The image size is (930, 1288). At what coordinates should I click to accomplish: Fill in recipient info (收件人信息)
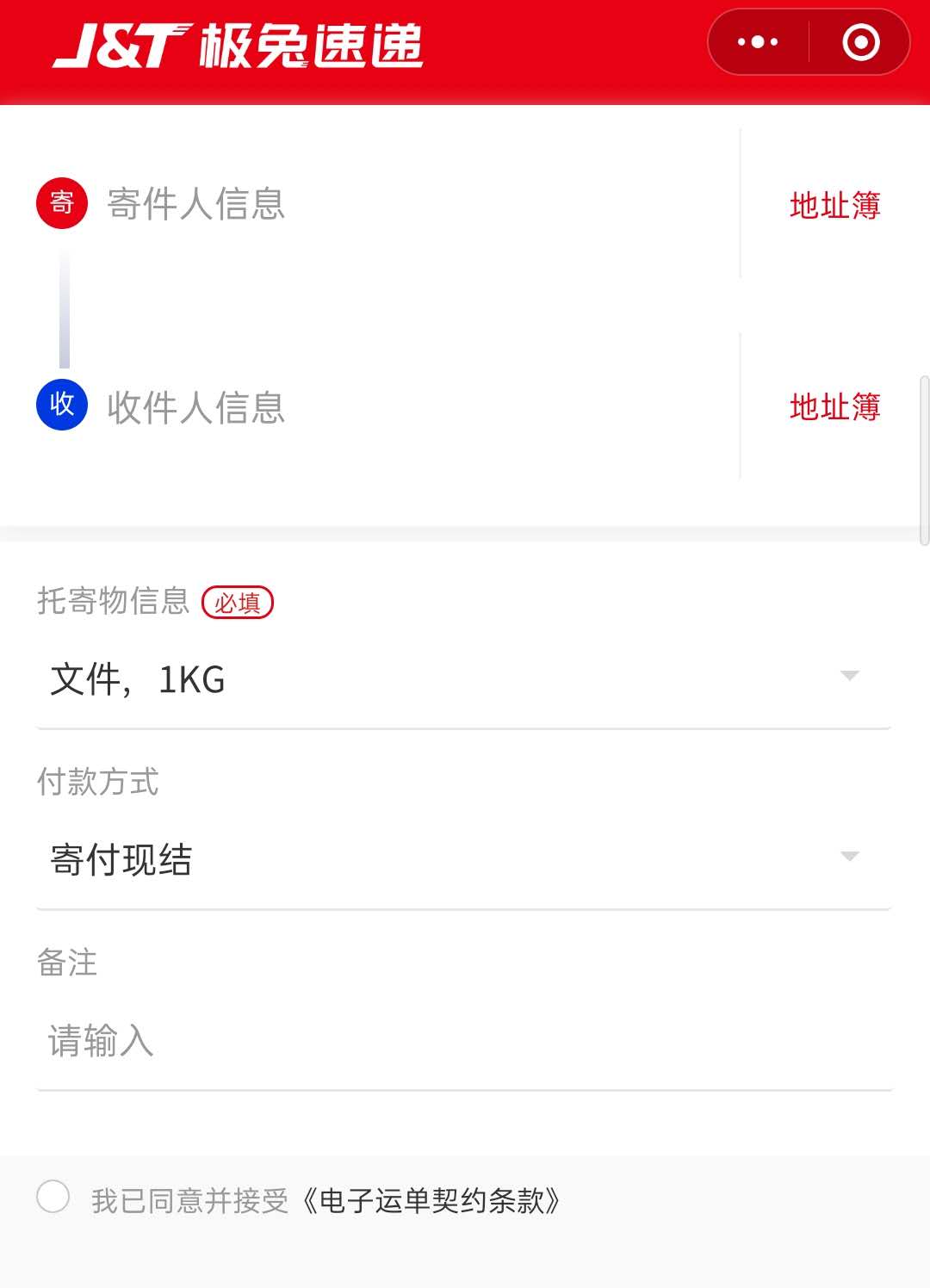click(196, 407)
